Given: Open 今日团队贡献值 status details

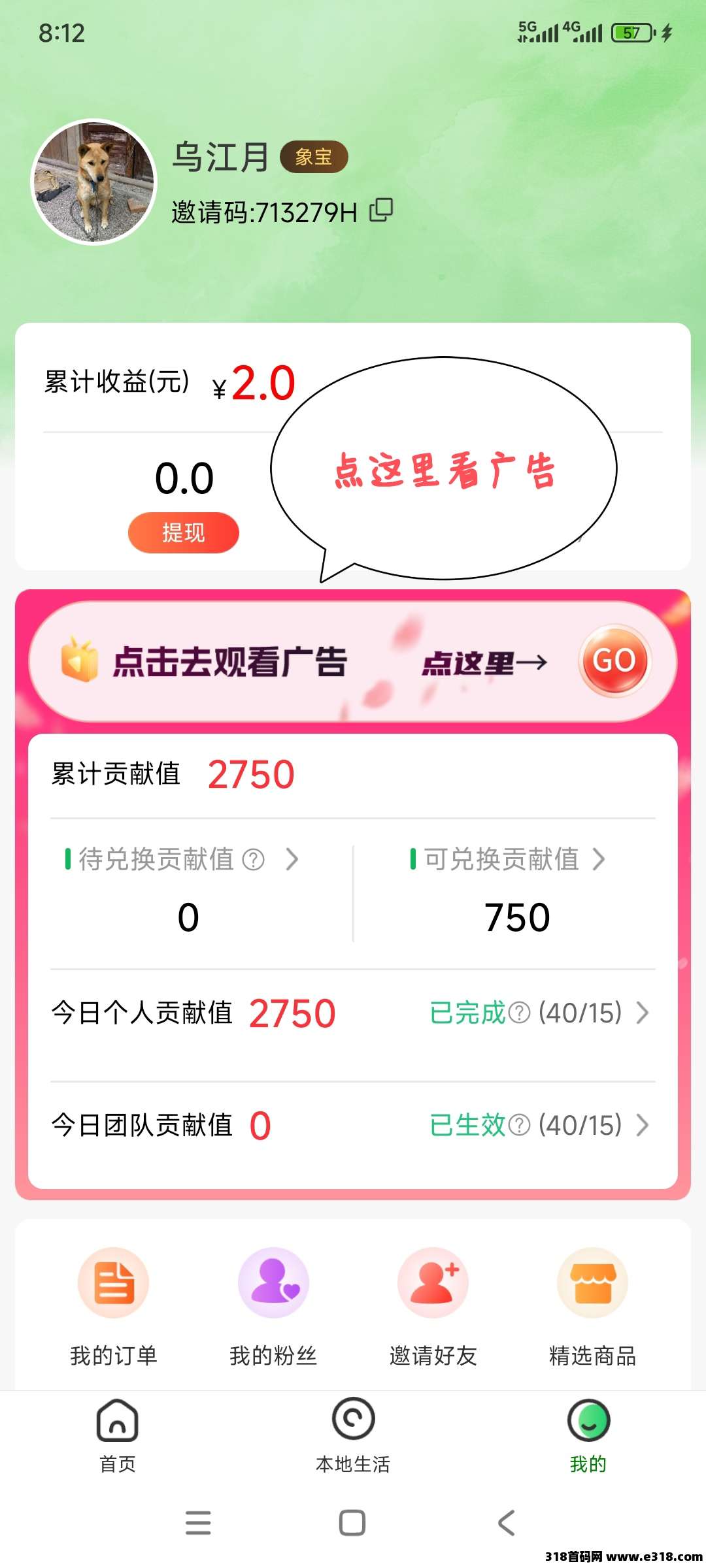Looking at the screenshot, I should click(642, 1125).
